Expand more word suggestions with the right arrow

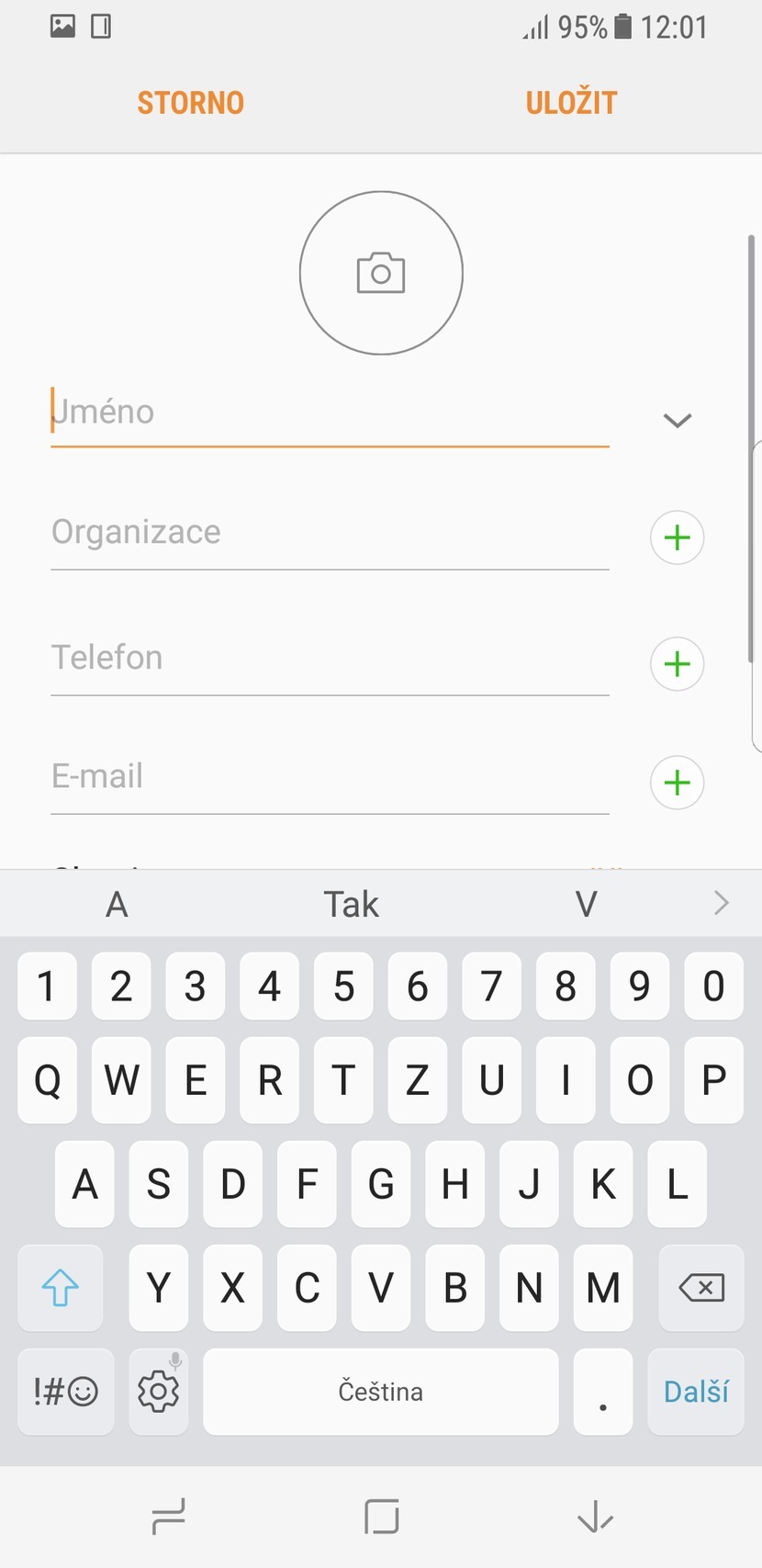click(x=722, y=903)
